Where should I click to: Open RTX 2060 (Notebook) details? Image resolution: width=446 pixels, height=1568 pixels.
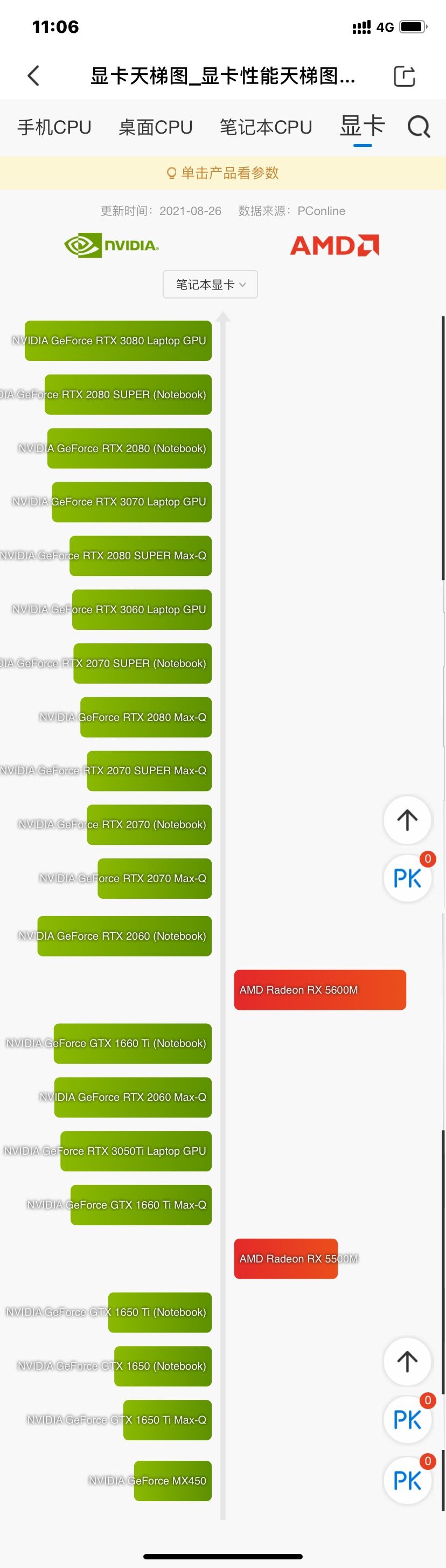tap(124, 936)
